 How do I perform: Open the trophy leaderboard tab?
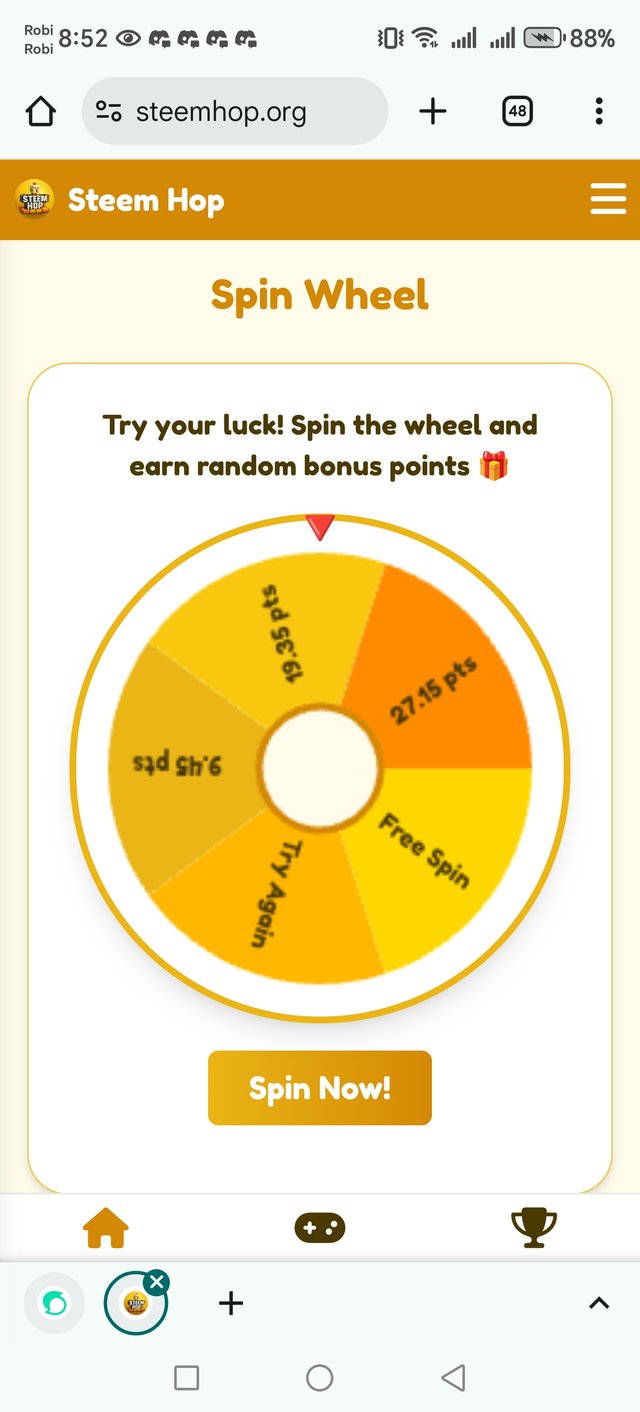(x=533, y=1227)
